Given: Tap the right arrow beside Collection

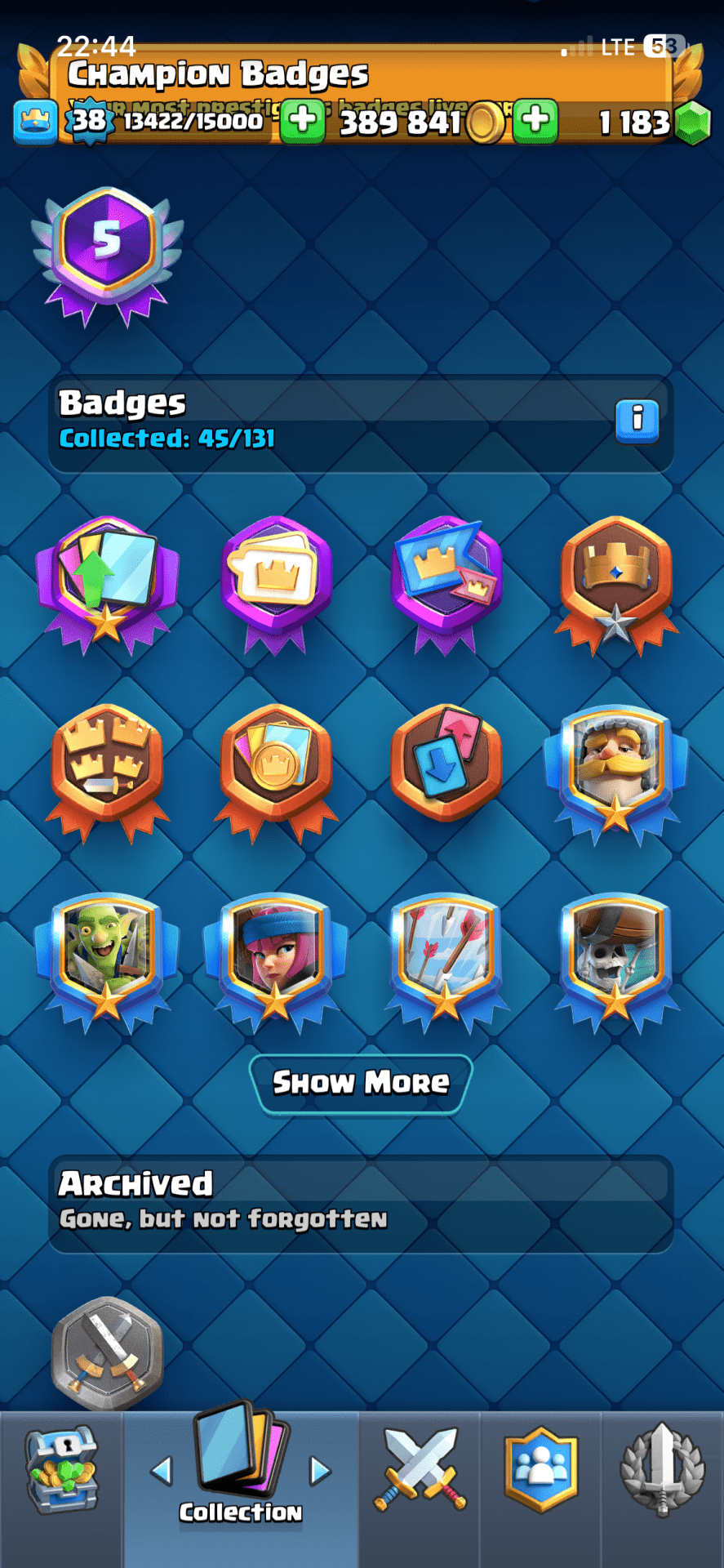Looking at the screenshot, I should [x=320, y=1472].
